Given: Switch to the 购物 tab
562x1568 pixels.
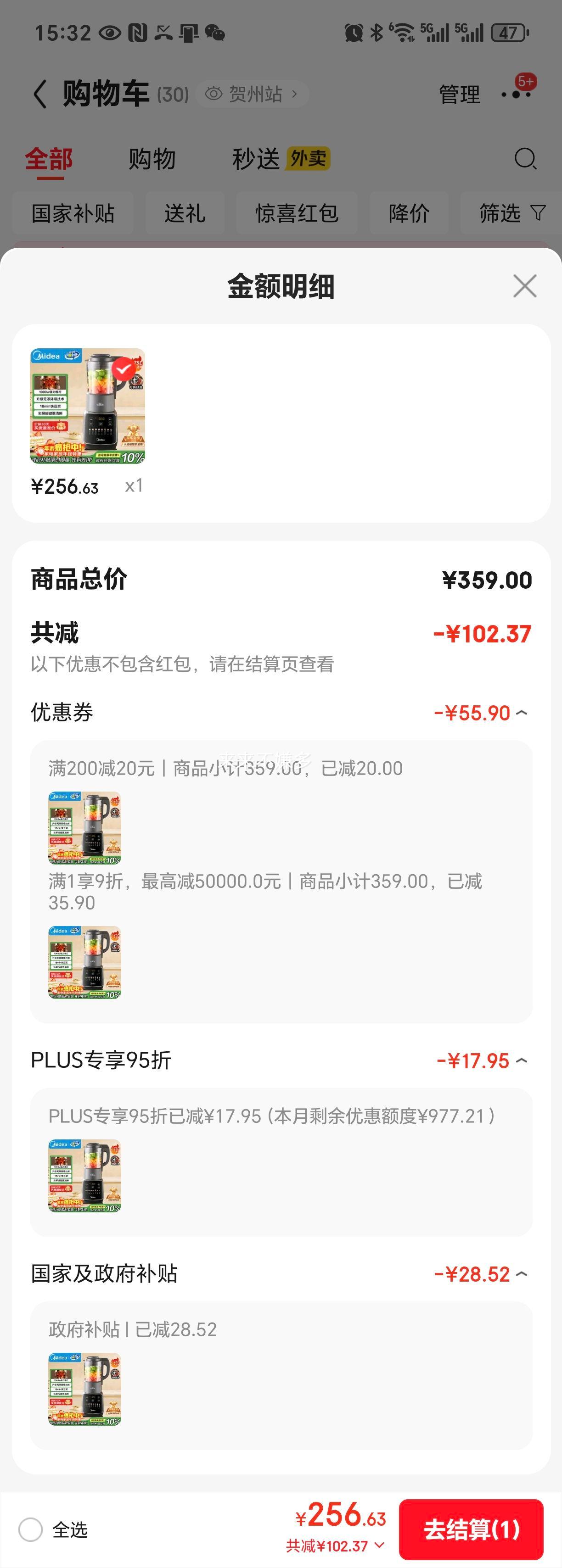Looking at the screenshot, I should click(152, 159).
